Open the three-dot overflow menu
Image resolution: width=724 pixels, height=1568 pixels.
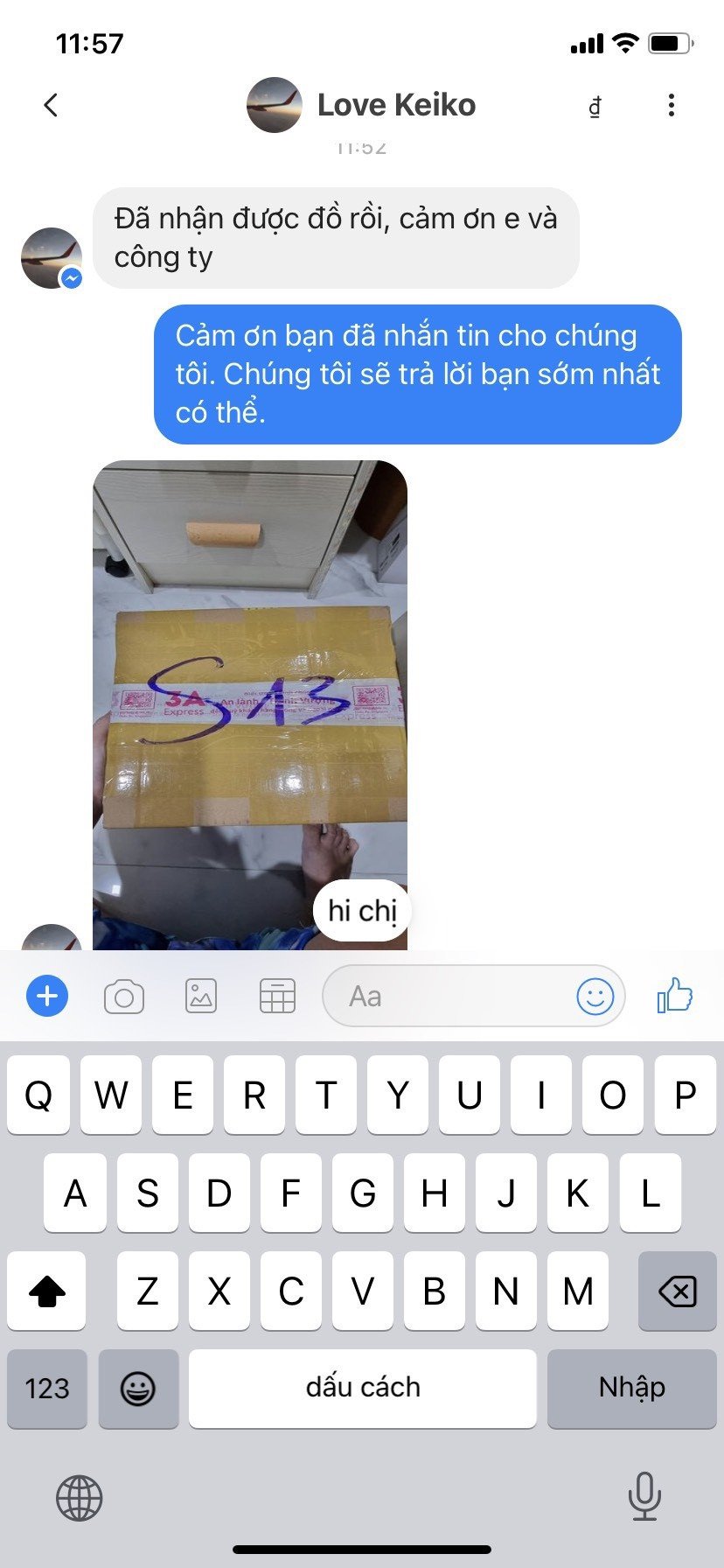pos(671,106)
